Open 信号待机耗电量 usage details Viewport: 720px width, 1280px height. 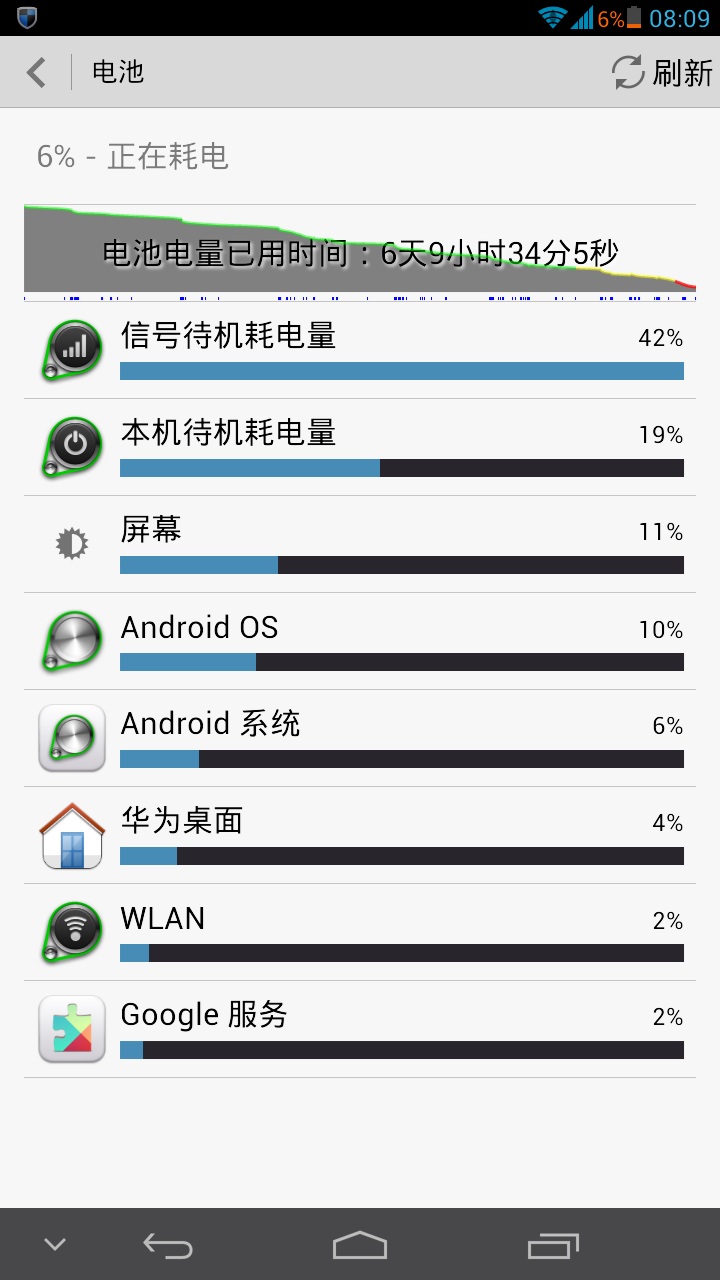pos(360,351)
